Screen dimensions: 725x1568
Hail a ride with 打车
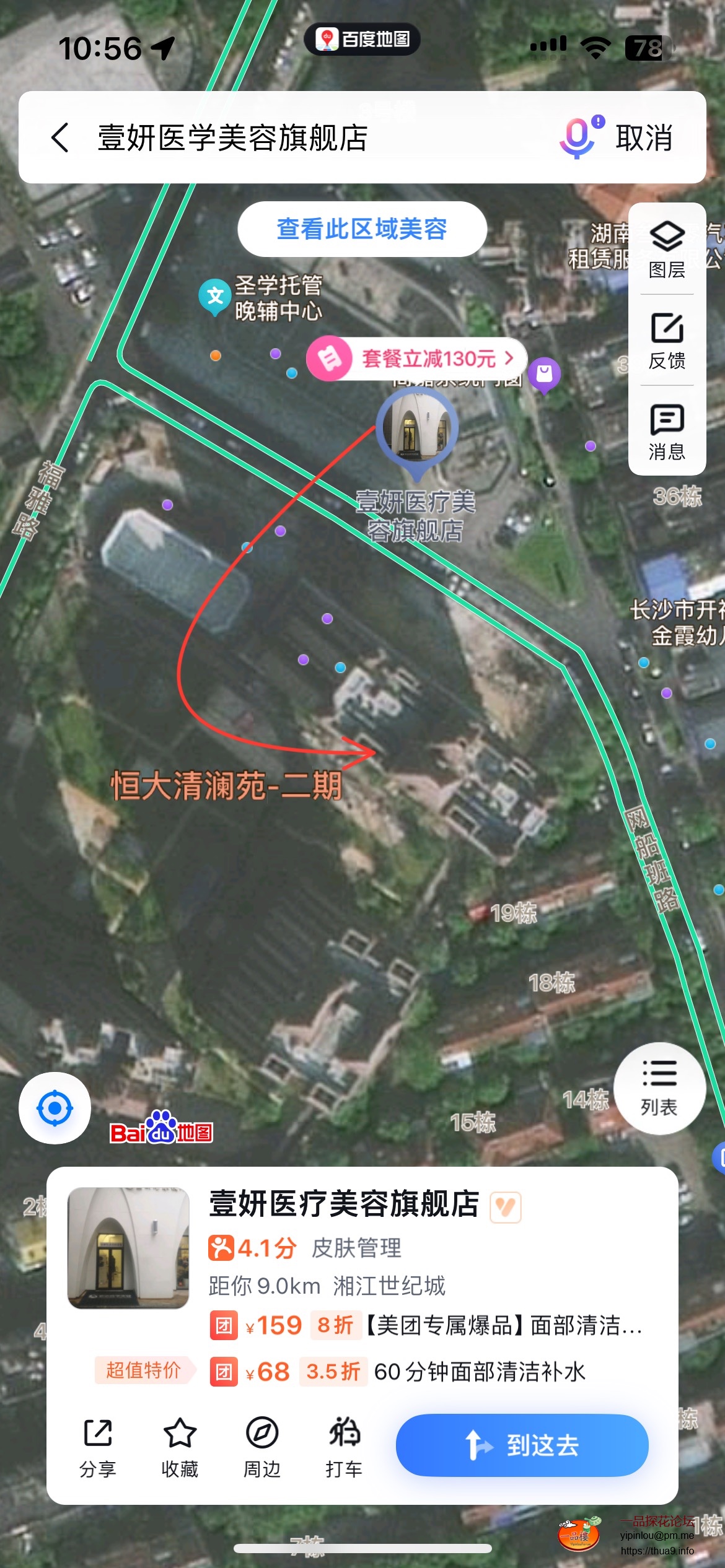click(344, 1446)
